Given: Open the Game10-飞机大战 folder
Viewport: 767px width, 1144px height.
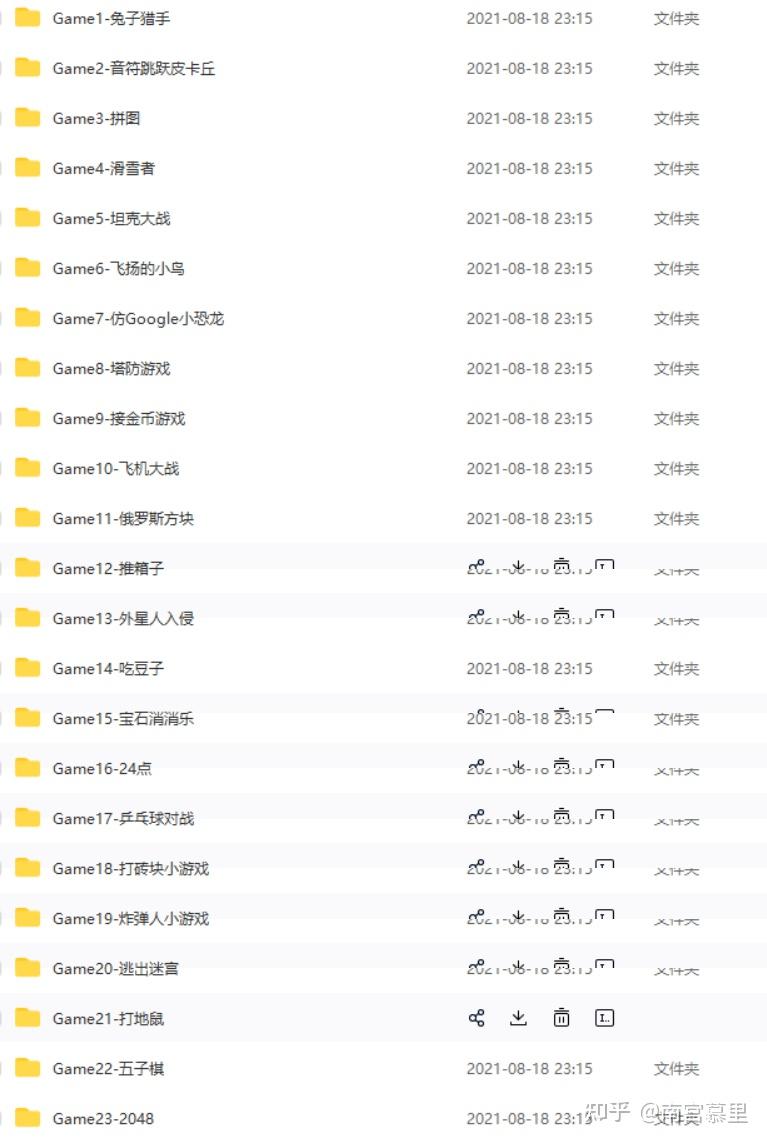Looking at the screenshot, I should click(x=115, y=468).
